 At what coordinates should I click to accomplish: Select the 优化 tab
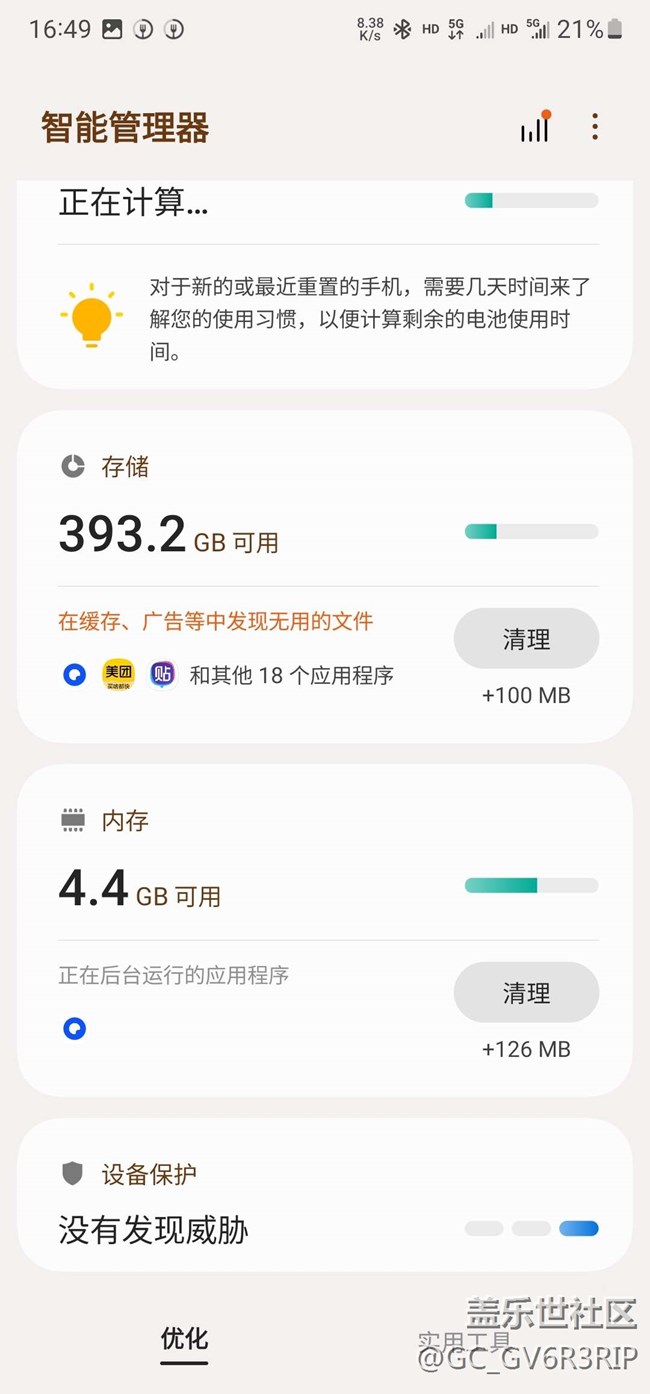click(184, 1339)
